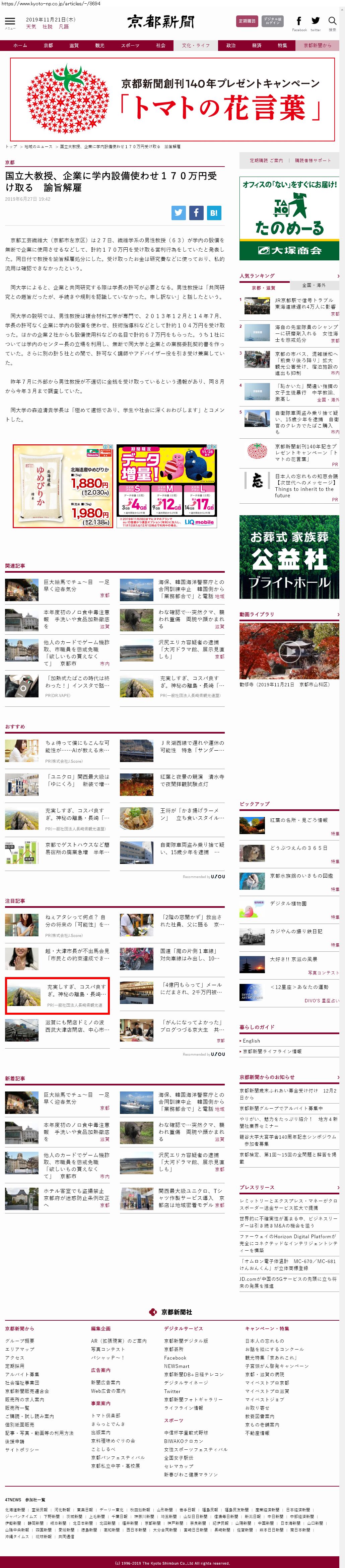The width and height of the screenshot is (345, 1568).
Task: Follow the 購読者様サポート link
Action: pos(313,161)
